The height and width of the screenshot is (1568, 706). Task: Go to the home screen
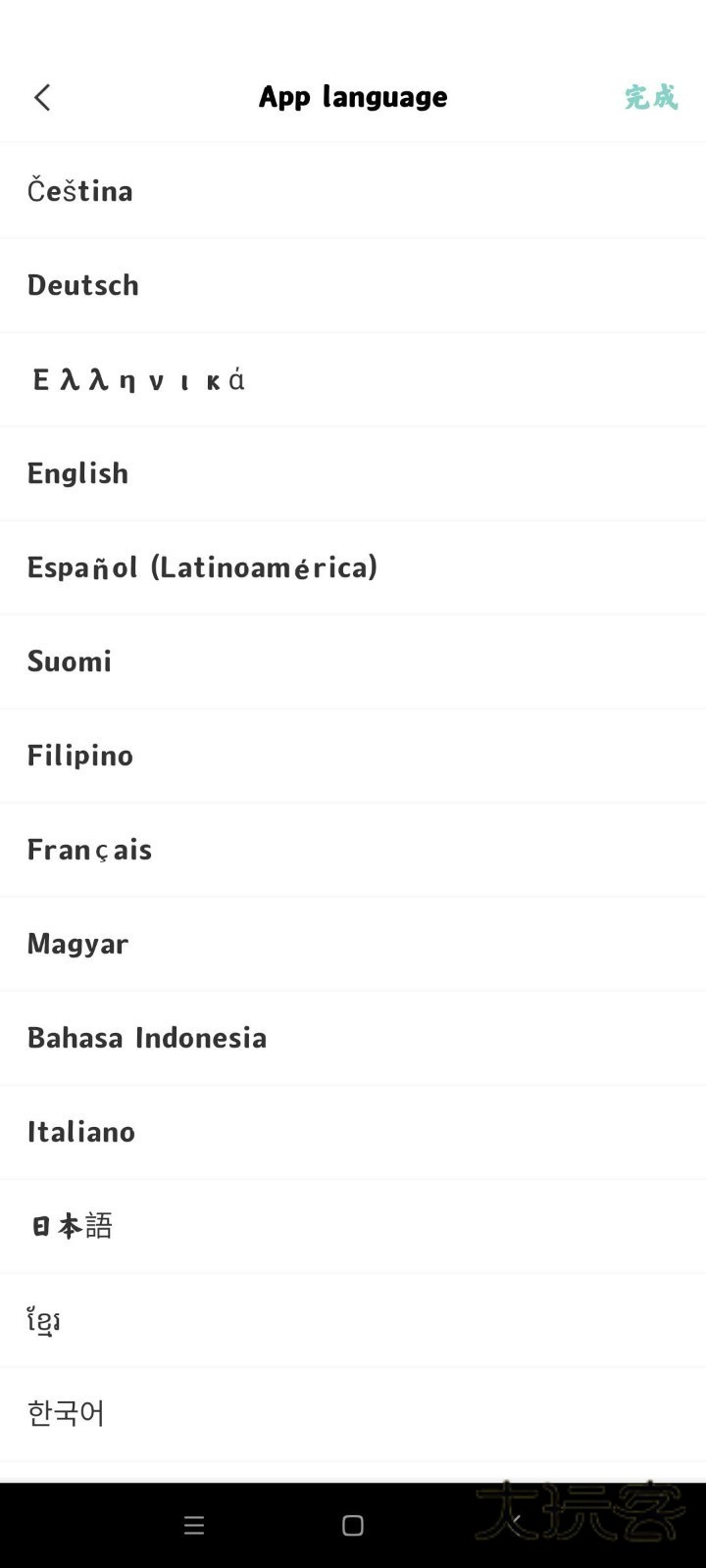[x=353, y=1525]
